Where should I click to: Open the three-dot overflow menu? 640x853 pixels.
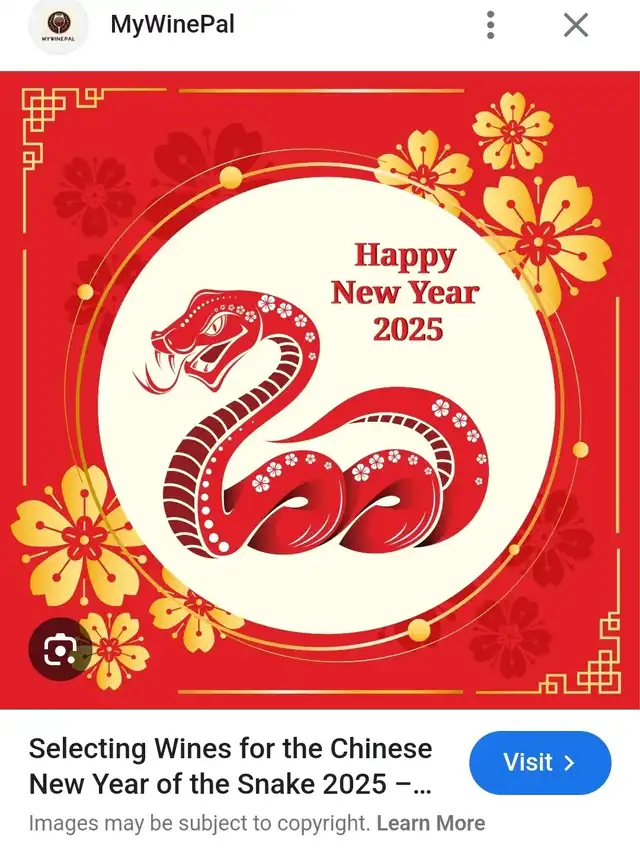[x=490, y=25]
